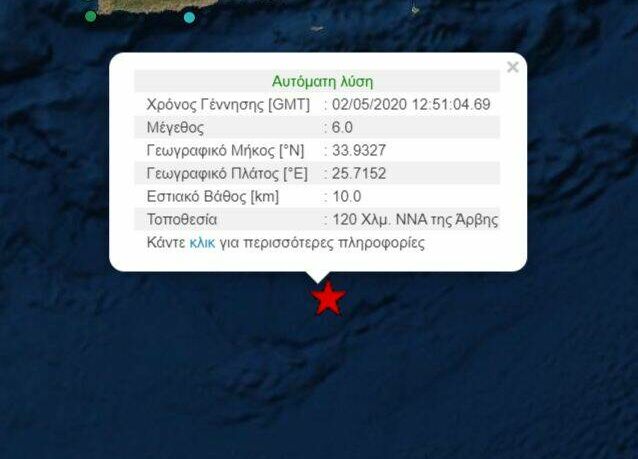Open the κλικ link for more information

tap(202, 243)
